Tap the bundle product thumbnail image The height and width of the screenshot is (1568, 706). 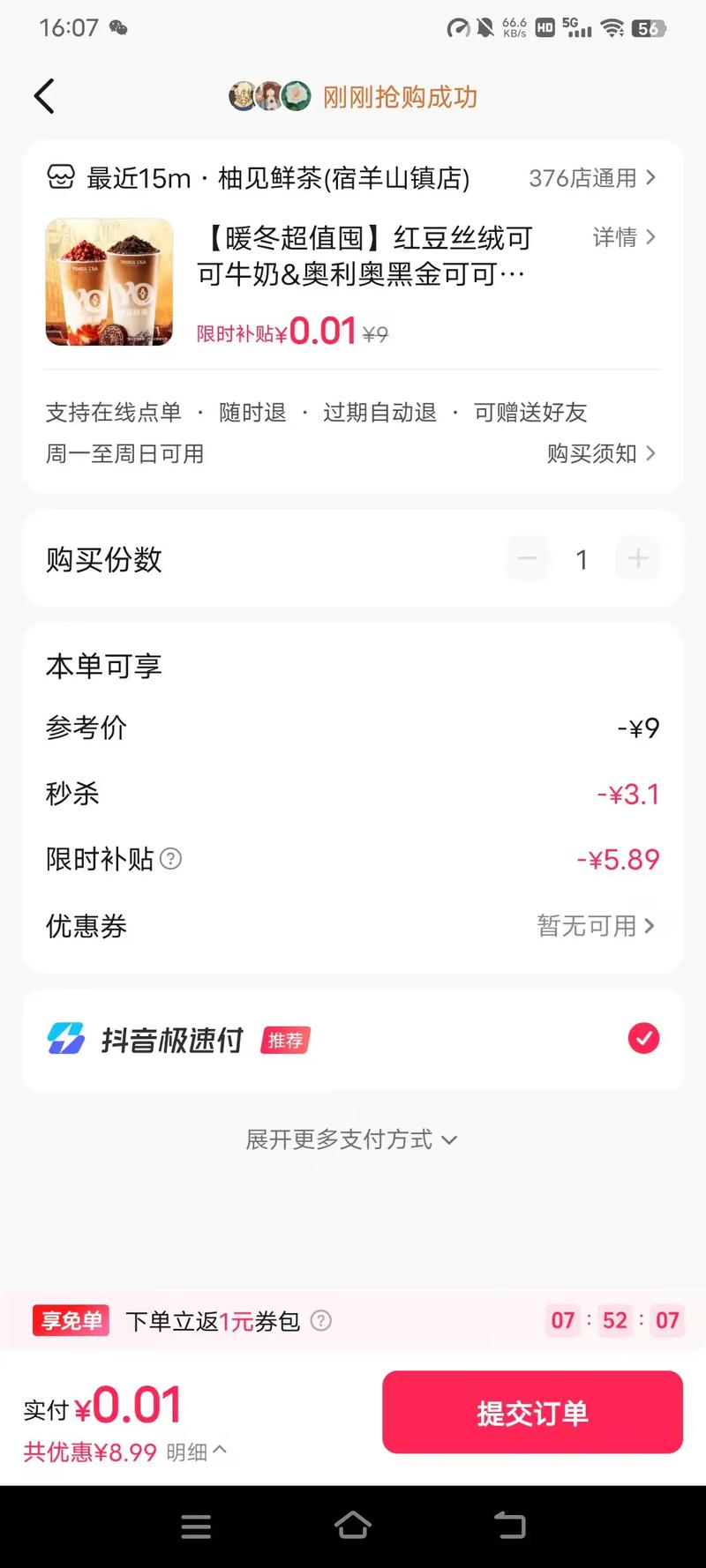click(109, 282)
